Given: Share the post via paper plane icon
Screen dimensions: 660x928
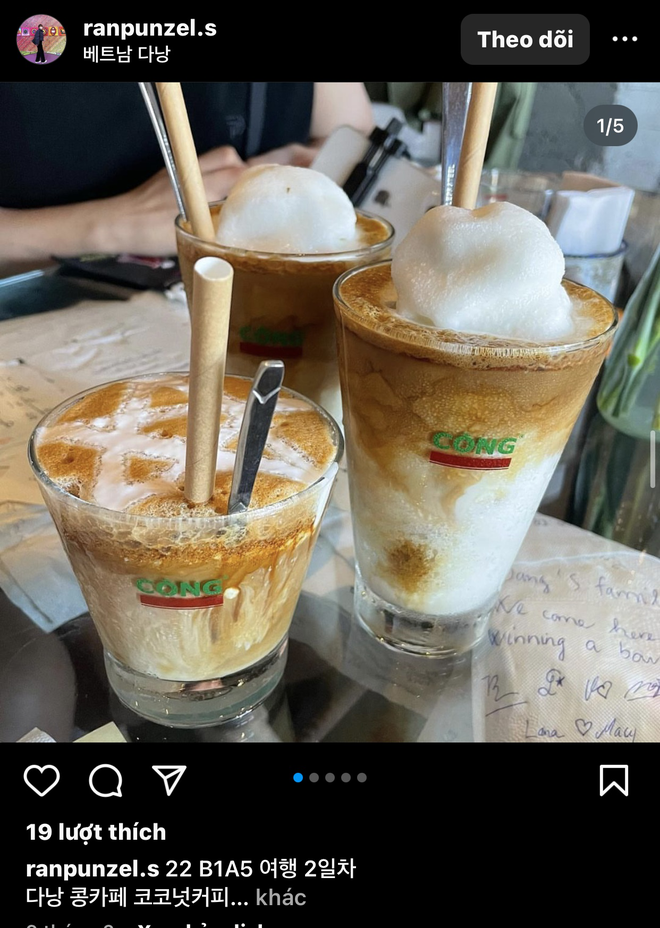Looking at the screenshot, I should pos(169,780).
